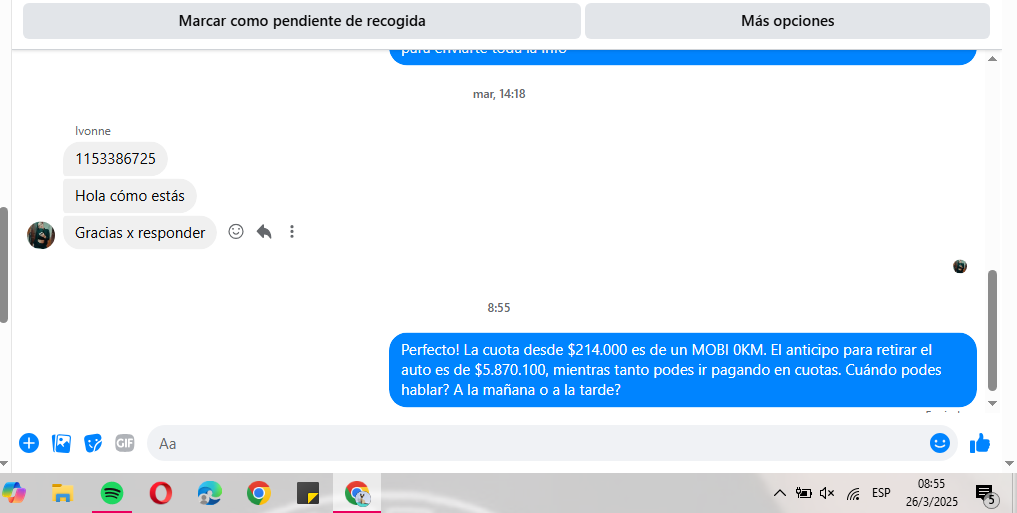
Task: React with emoji to 'Gracias x responder'
Action: (236, 231)
